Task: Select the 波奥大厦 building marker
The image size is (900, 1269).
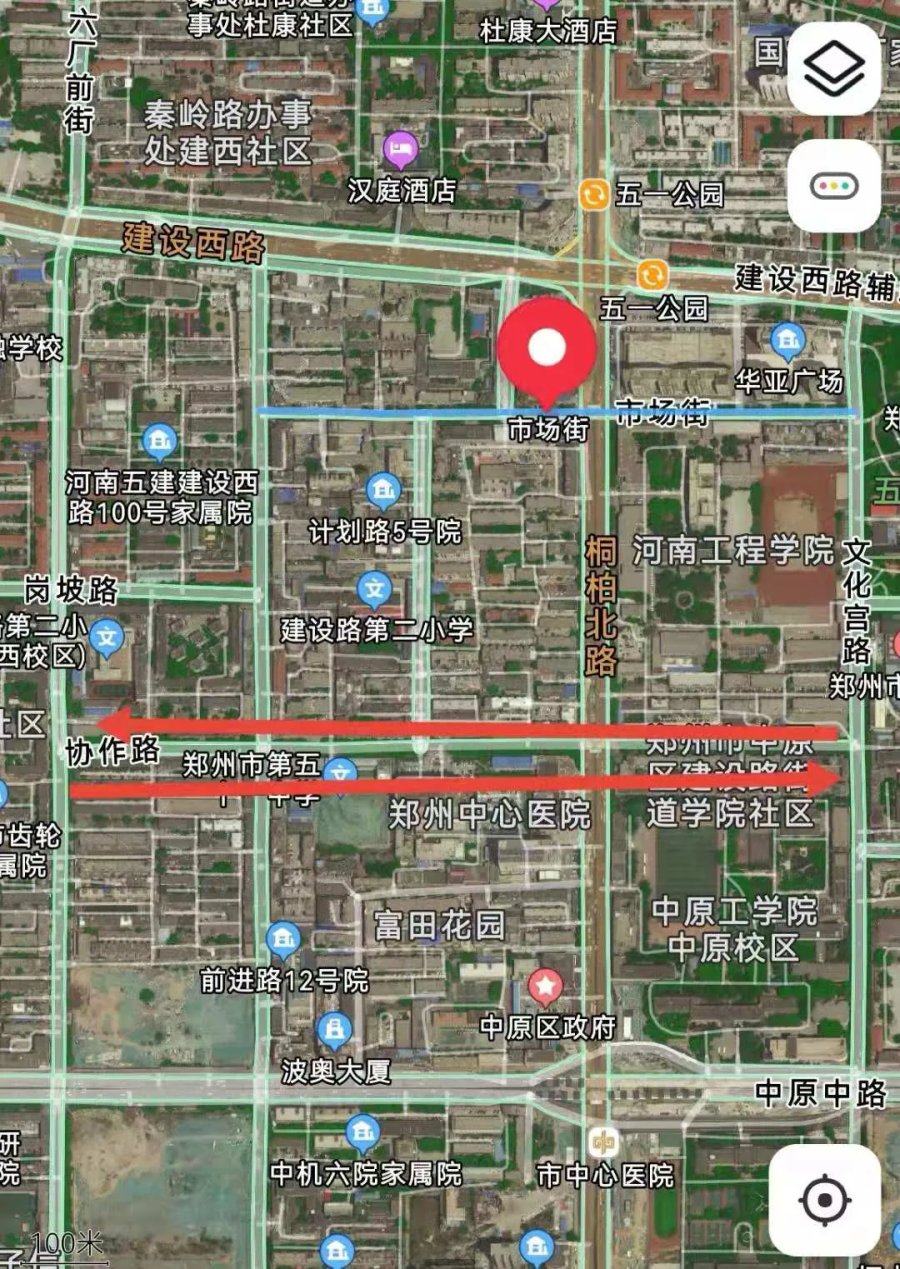Action: pos(333,1029)
